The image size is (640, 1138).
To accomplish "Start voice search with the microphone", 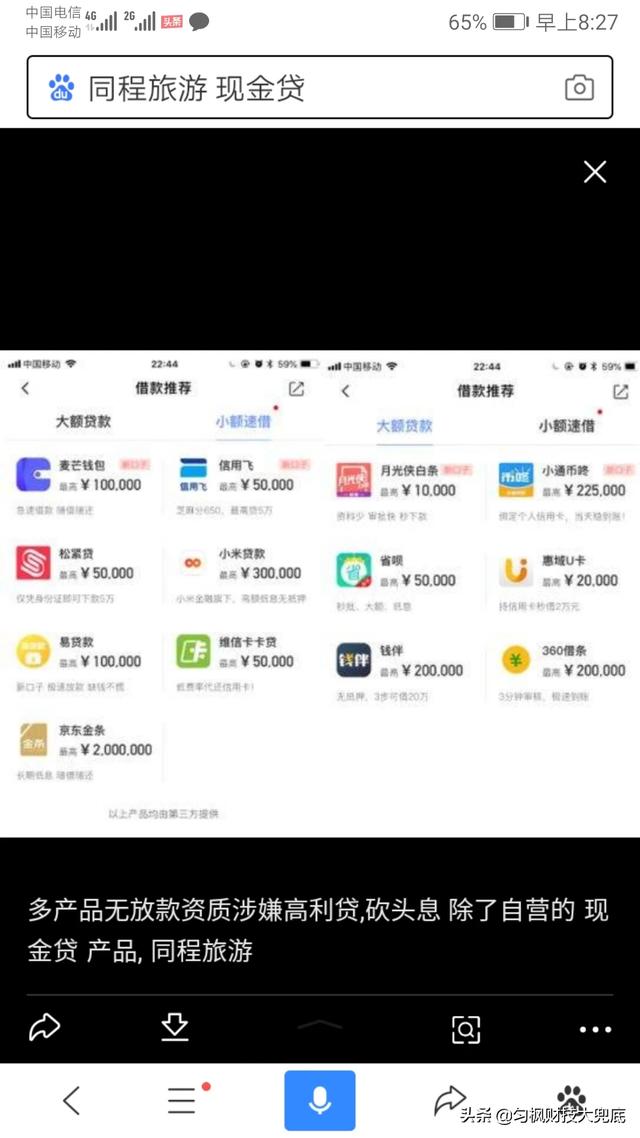I will 320,1100.
